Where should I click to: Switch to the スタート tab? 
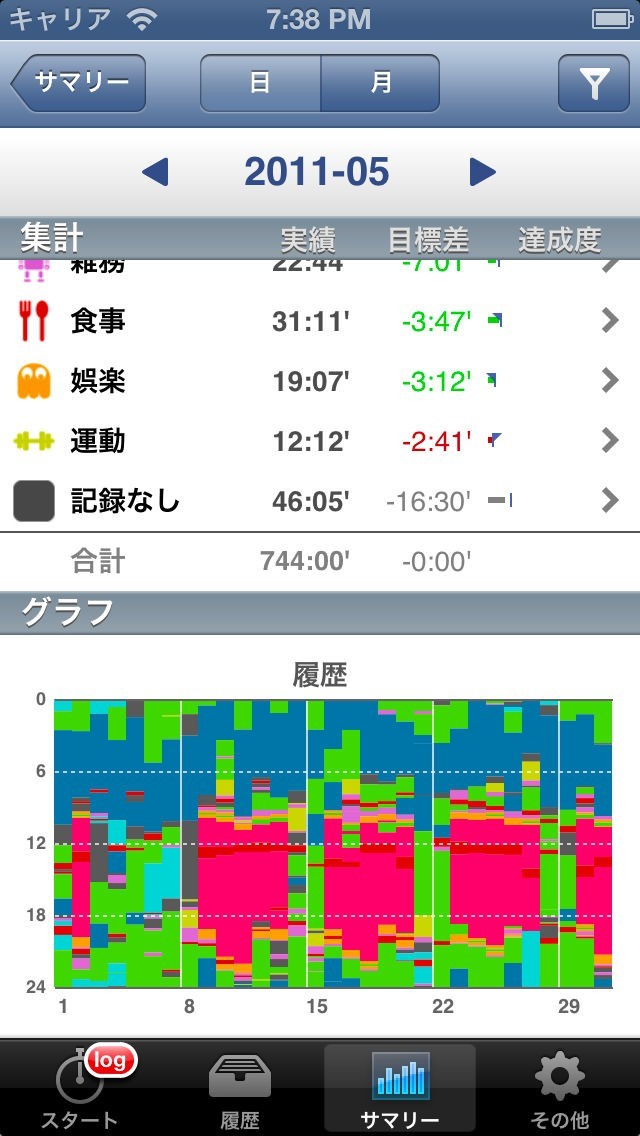tap(80, 1088)
